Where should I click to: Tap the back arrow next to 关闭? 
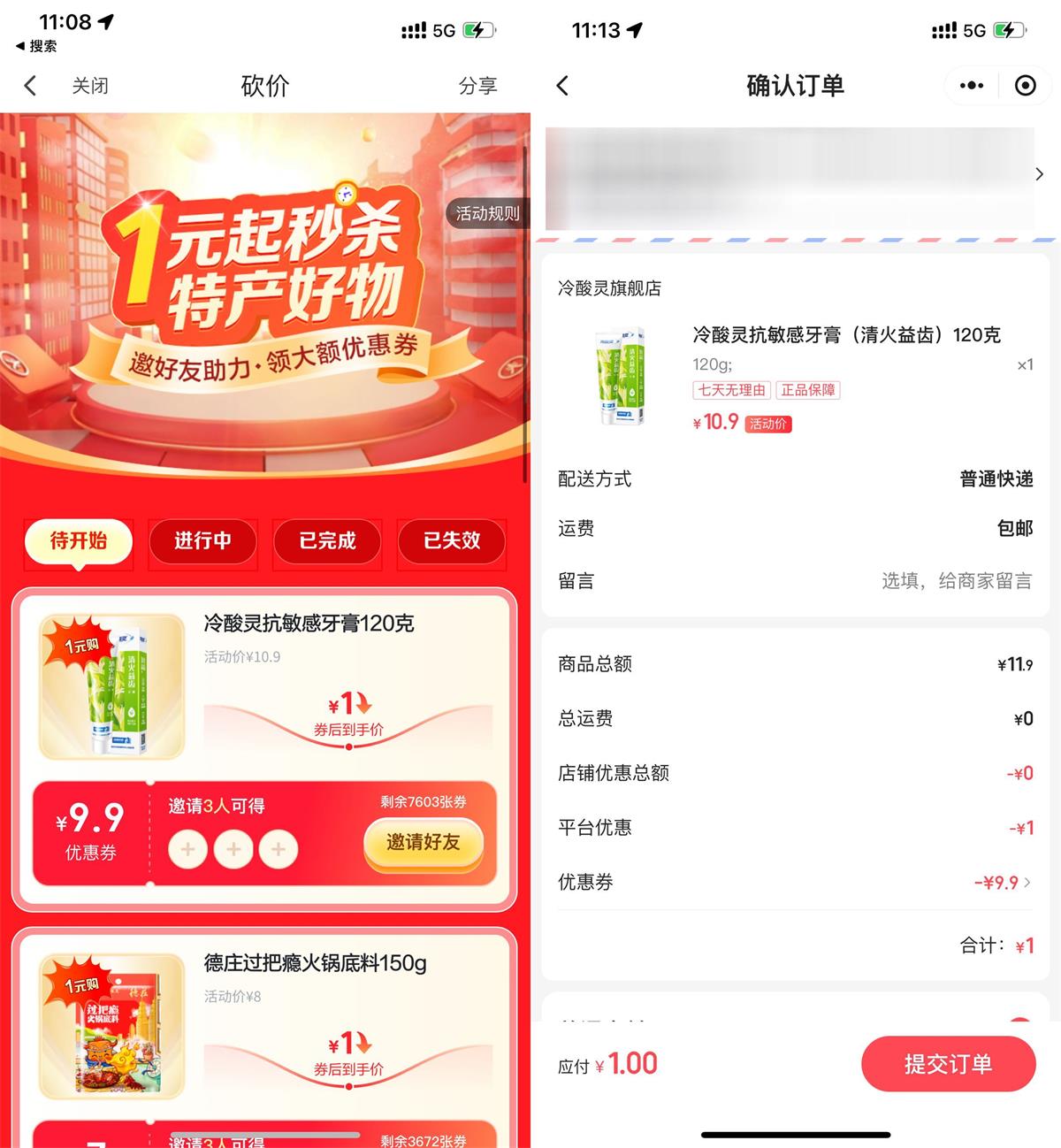click(31, 86)
